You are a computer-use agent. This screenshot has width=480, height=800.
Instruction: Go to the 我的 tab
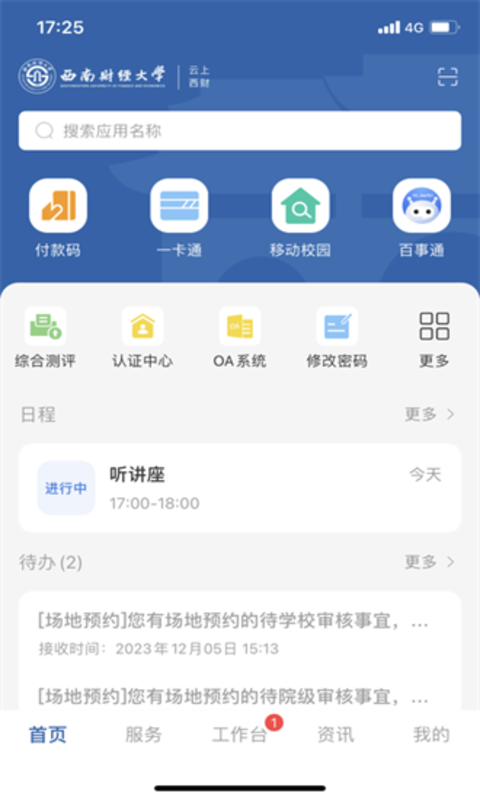tap(431, 735)
